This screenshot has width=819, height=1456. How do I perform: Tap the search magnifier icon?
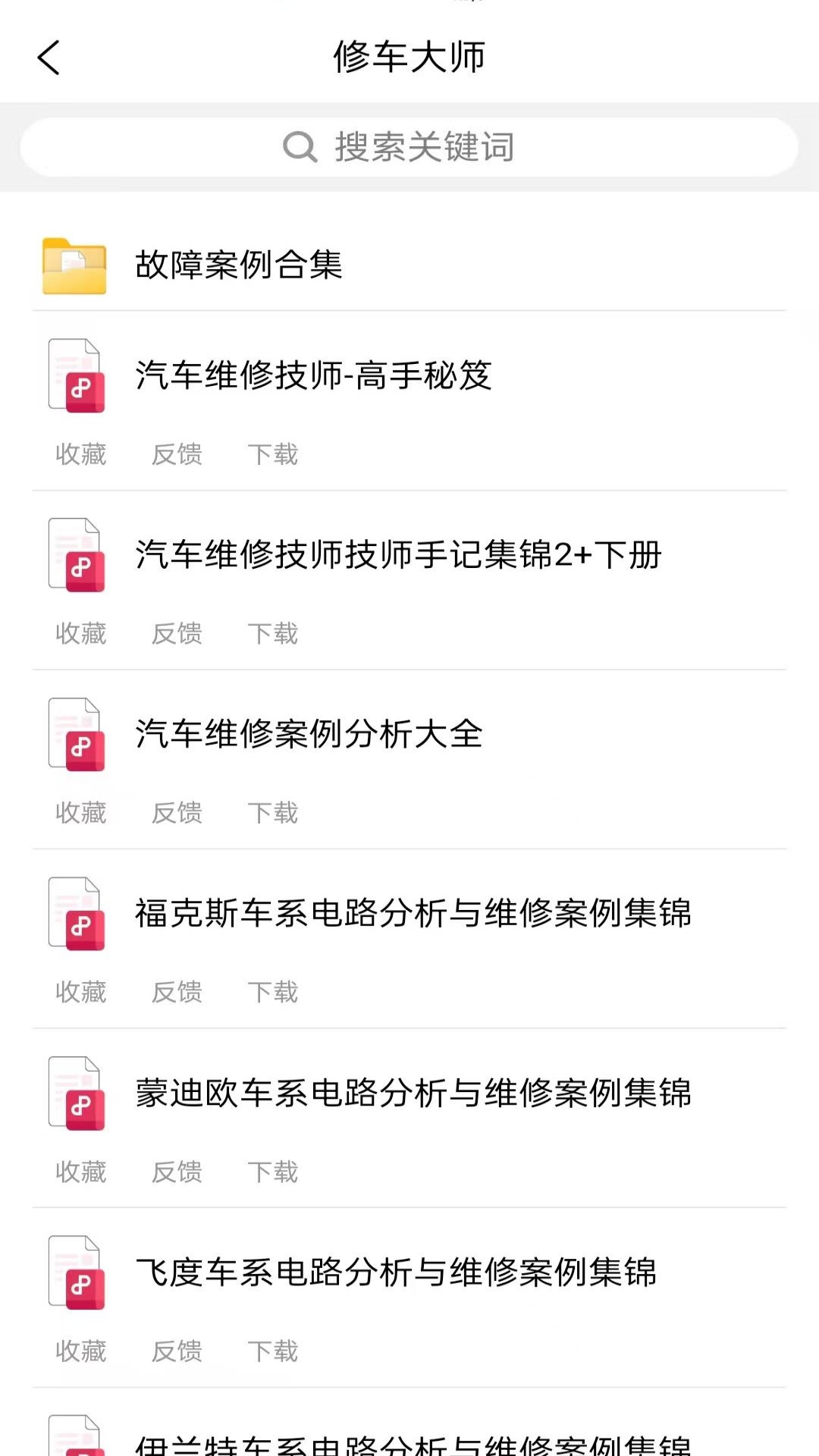point(301,147)
